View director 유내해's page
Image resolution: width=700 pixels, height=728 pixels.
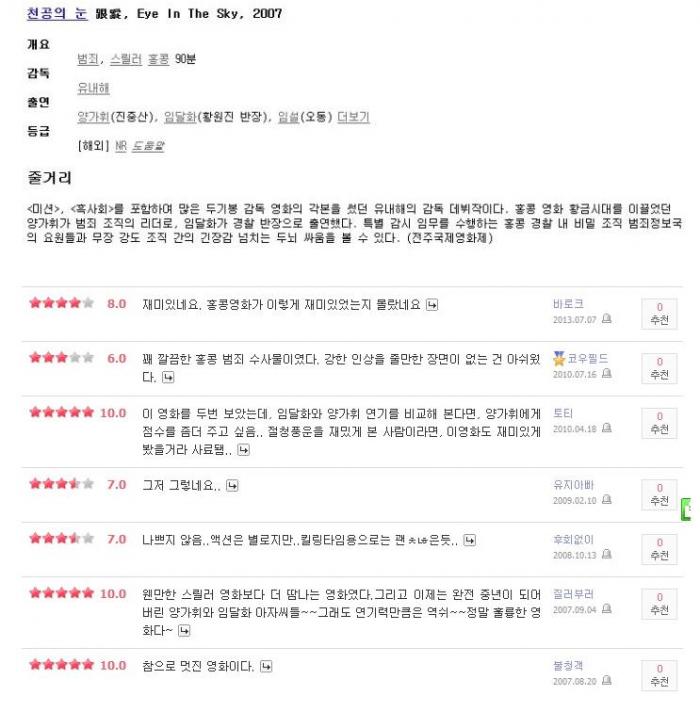(x=93, y=88)
